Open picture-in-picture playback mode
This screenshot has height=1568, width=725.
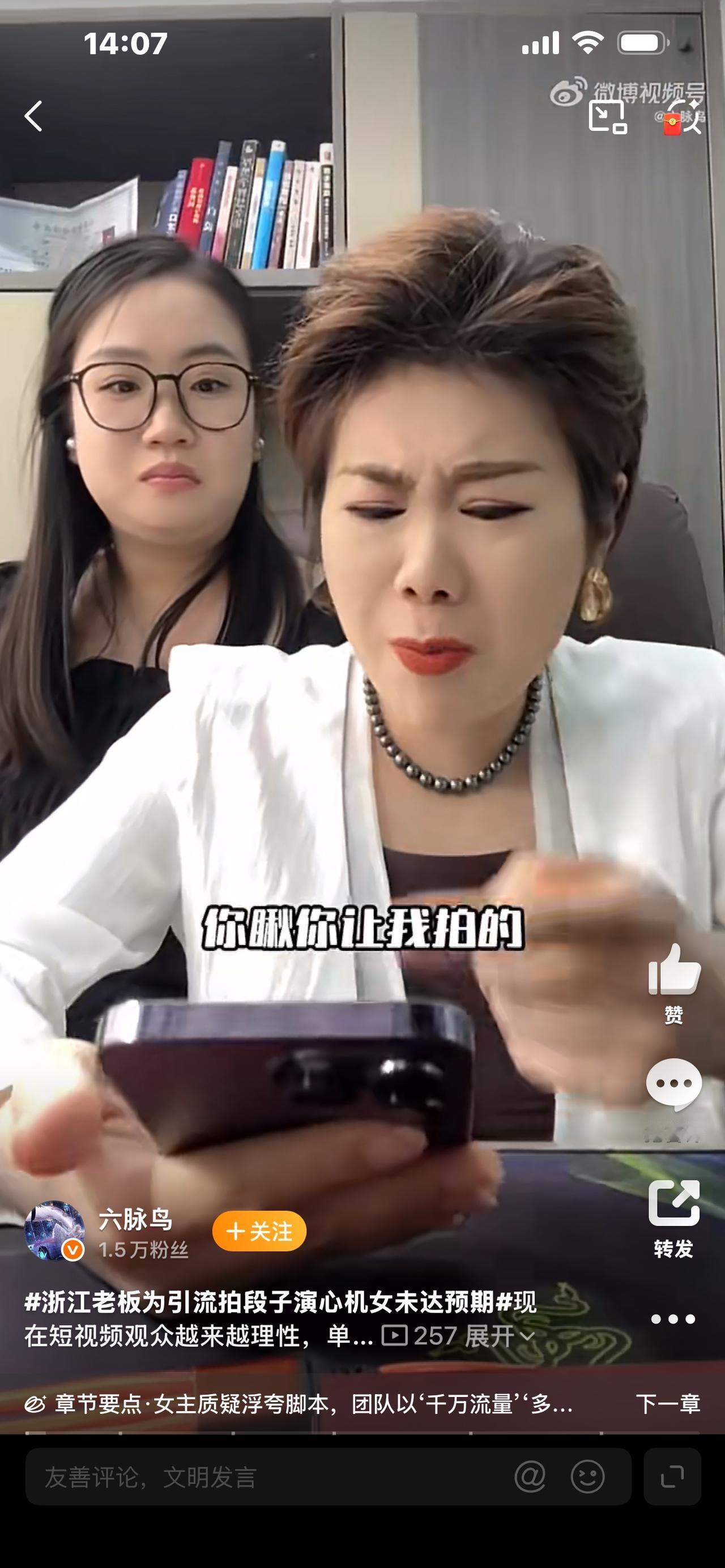pos(608,116)
